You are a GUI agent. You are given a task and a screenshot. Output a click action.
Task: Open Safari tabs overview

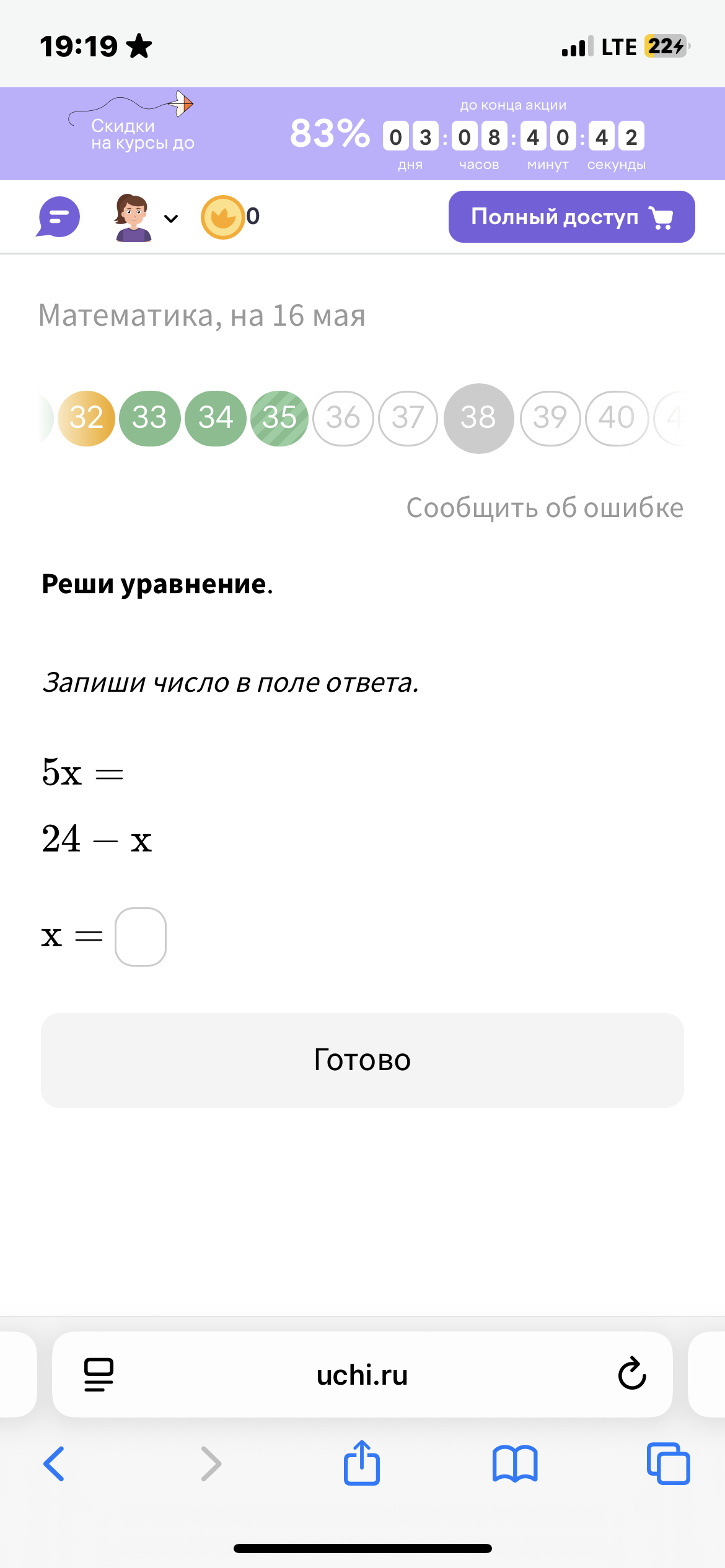click(668, 1464)
